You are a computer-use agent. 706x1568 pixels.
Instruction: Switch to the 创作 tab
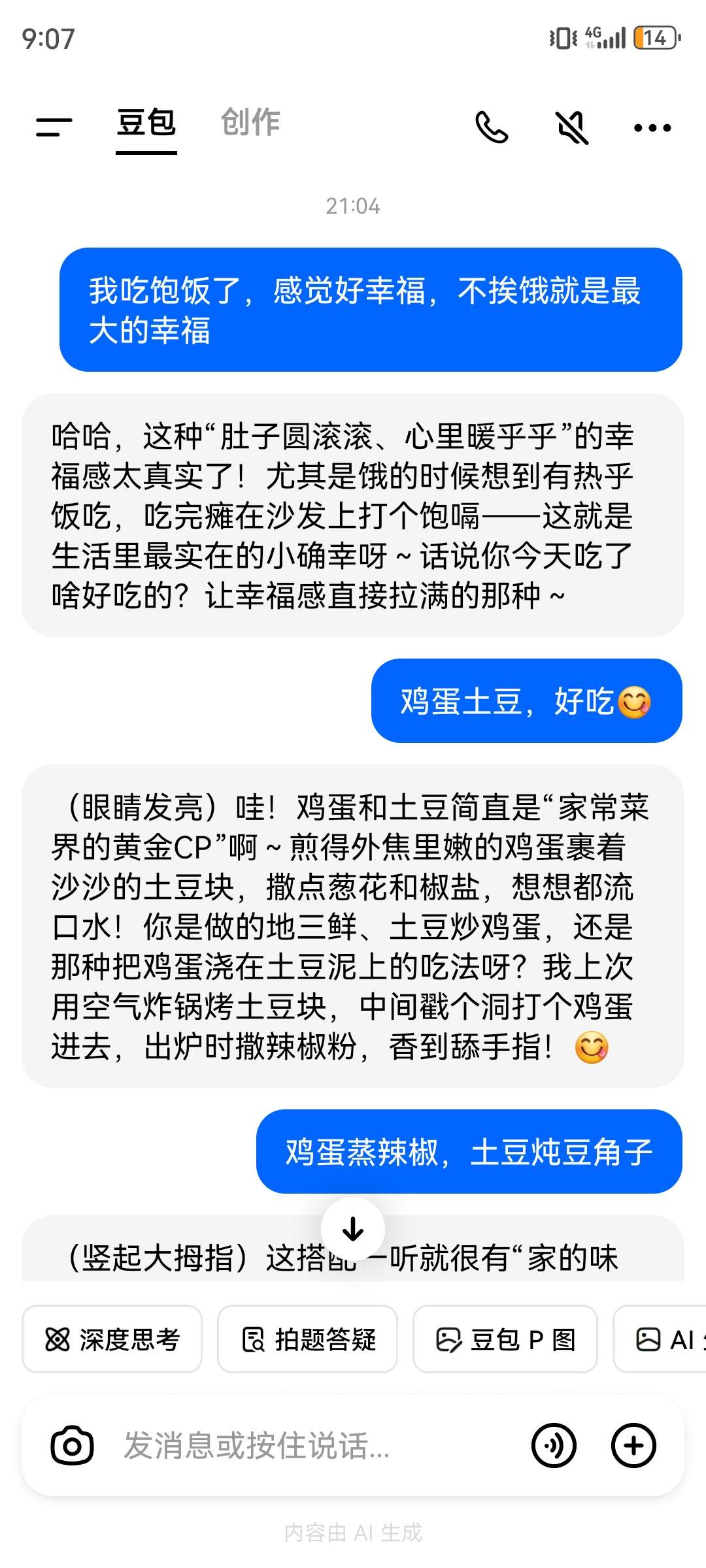(250, 122)
